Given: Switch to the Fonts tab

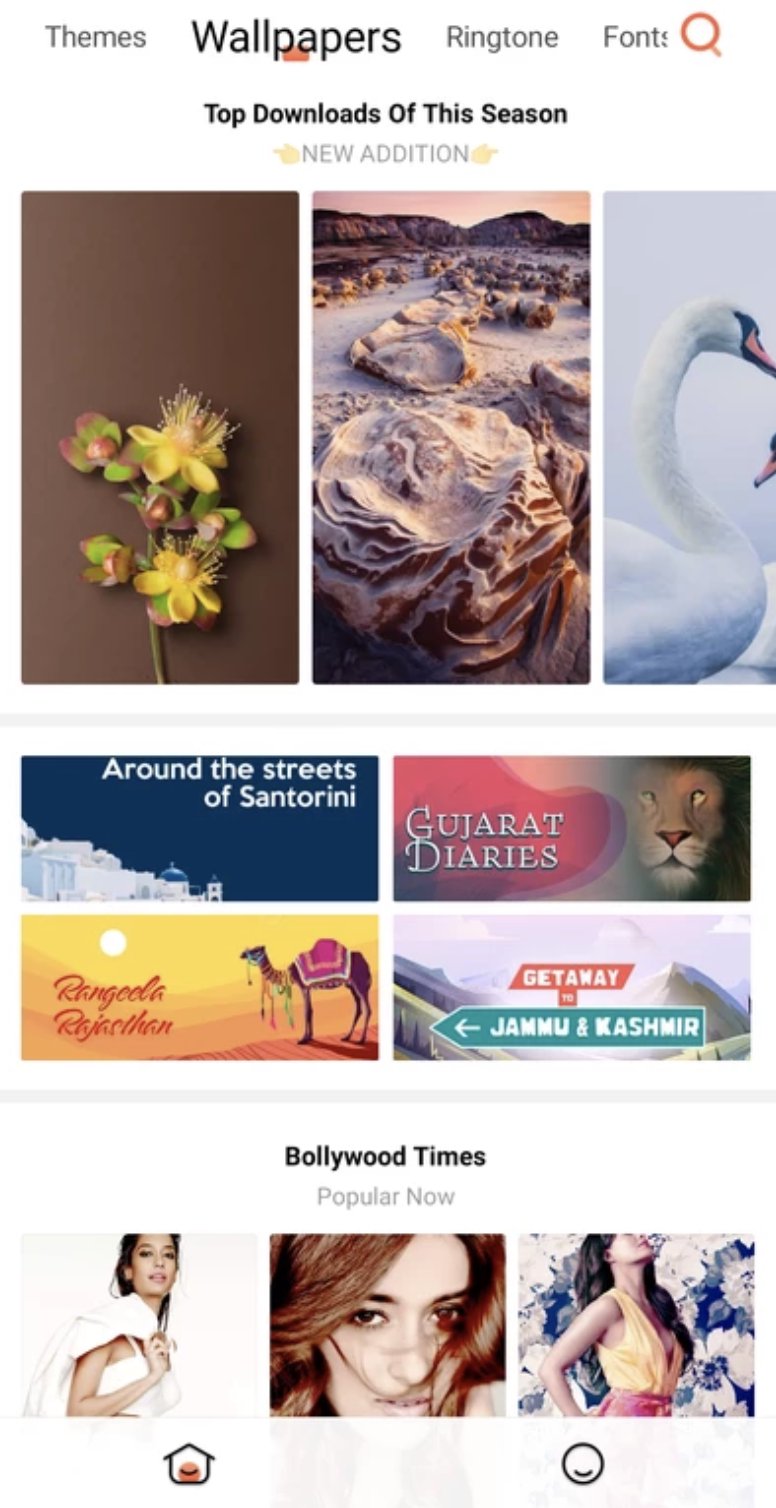Looking at the screenshot, I should click(634, 36).
